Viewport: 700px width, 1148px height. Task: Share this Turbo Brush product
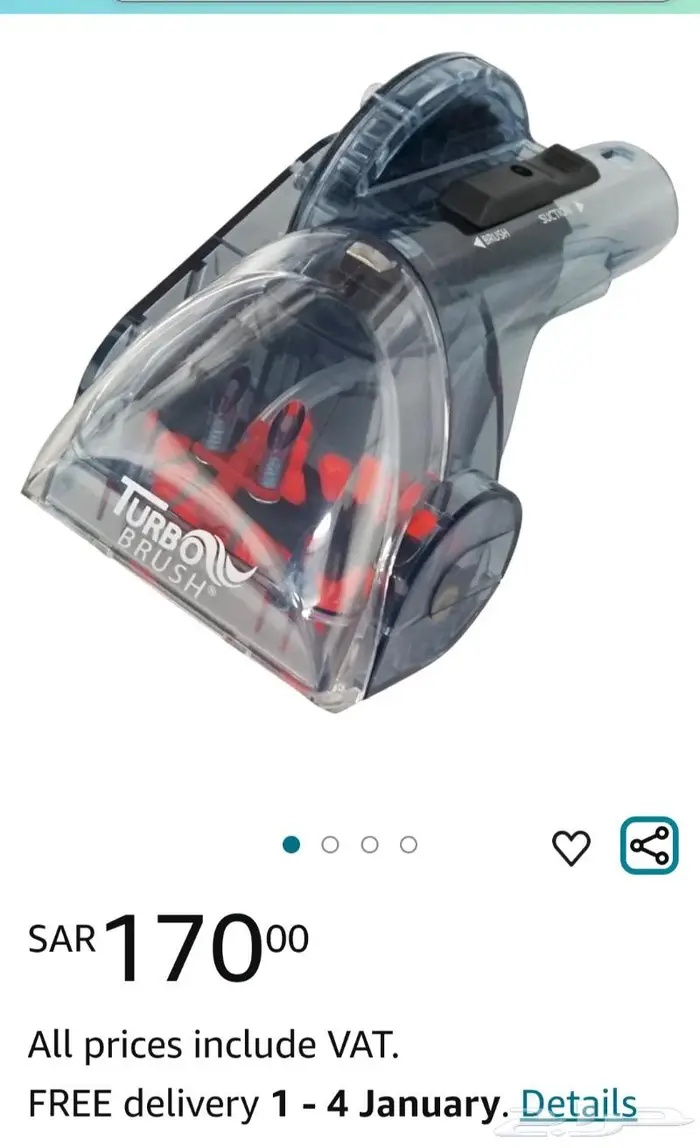coord(649,846)
